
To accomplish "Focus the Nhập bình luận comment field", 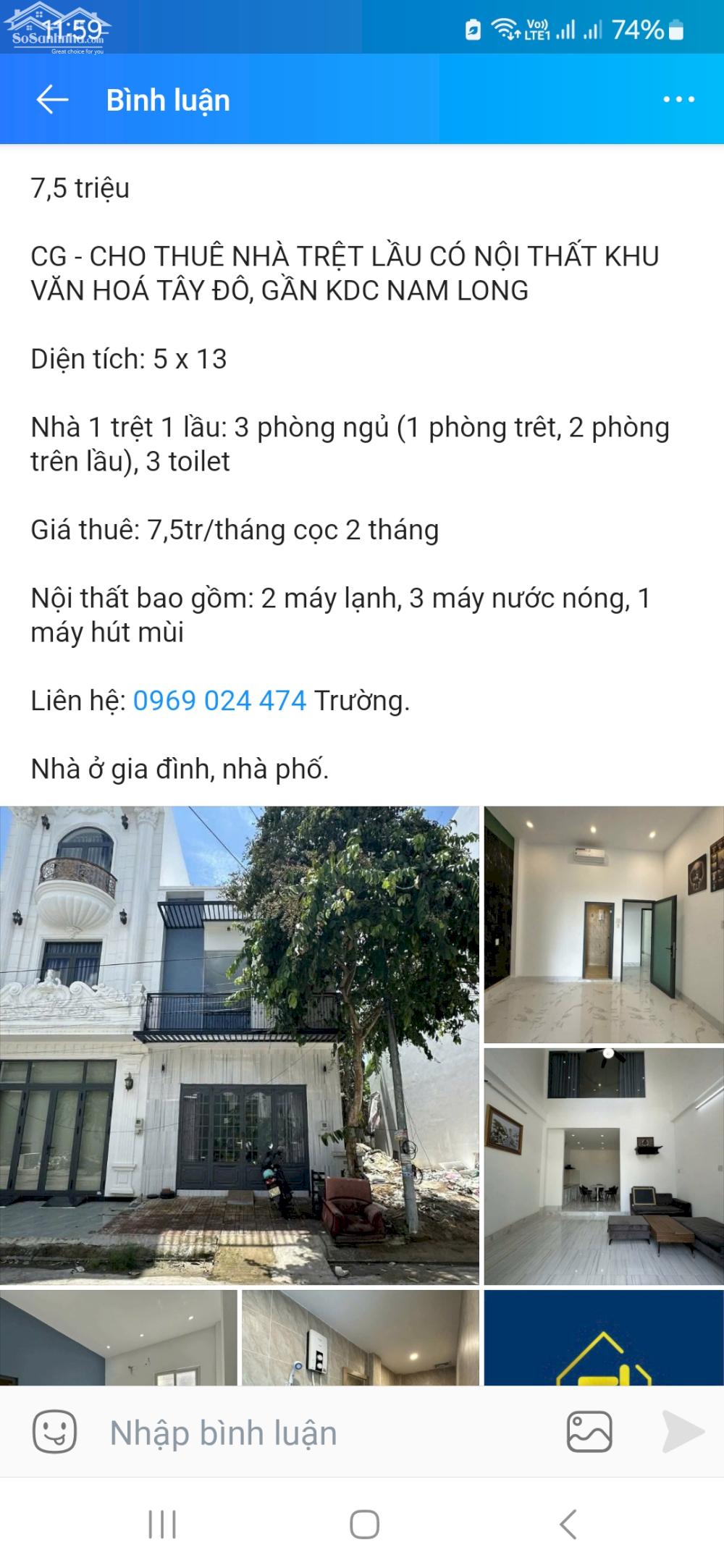I will [326, 1433].
